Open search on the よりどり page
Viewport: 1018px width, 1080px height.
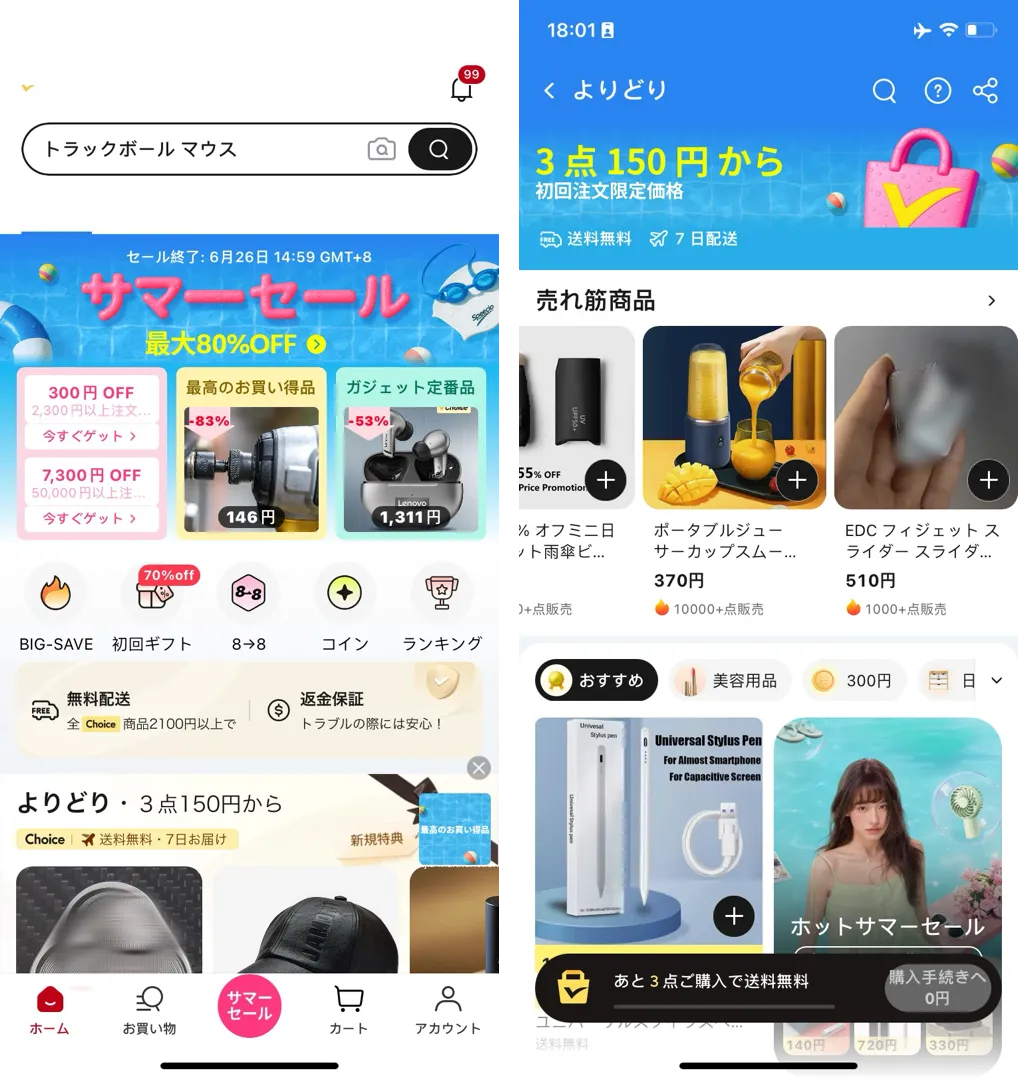(x=884, y=91)
